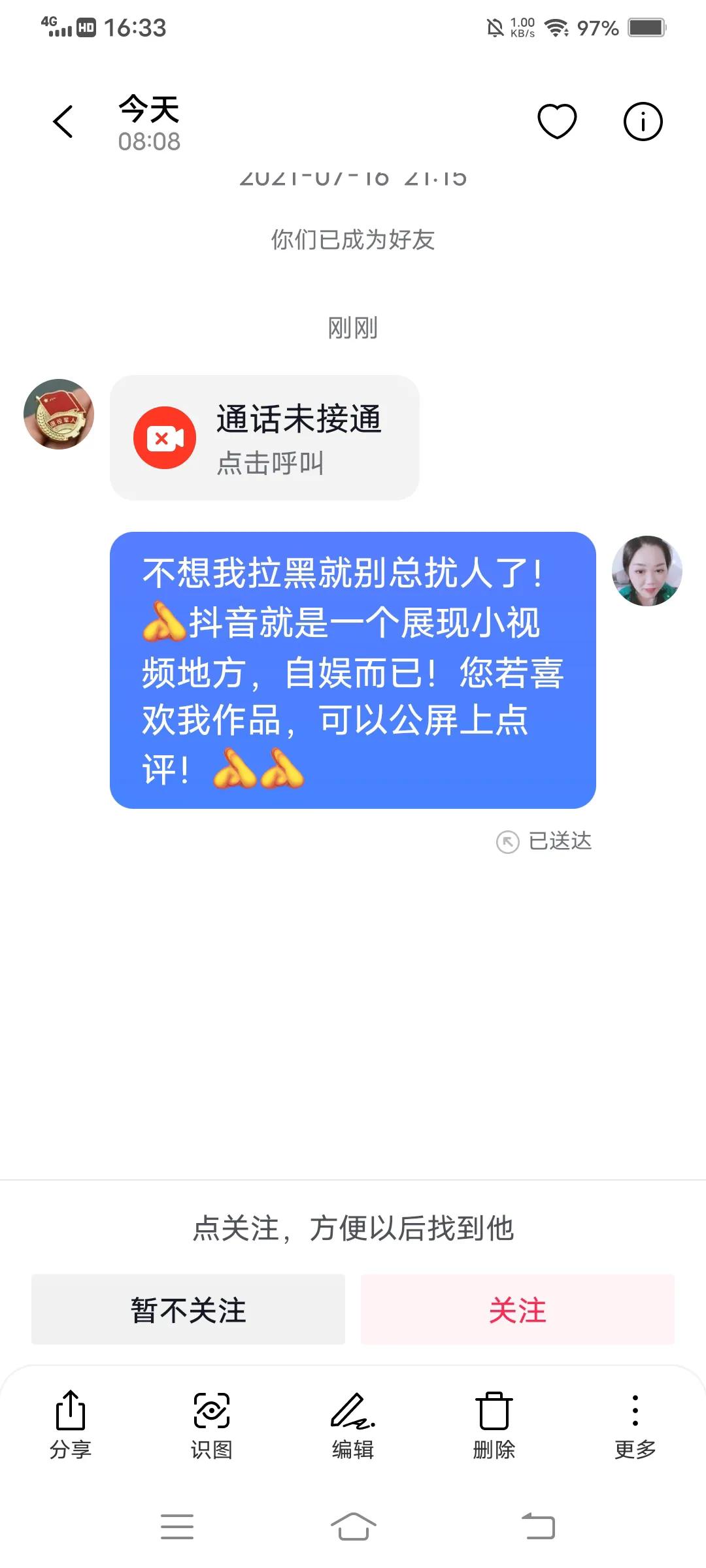This screenshot has height=1568, width=706.
Task: Tap the back arrow to leave the chat
Action: tap(62, 122)
